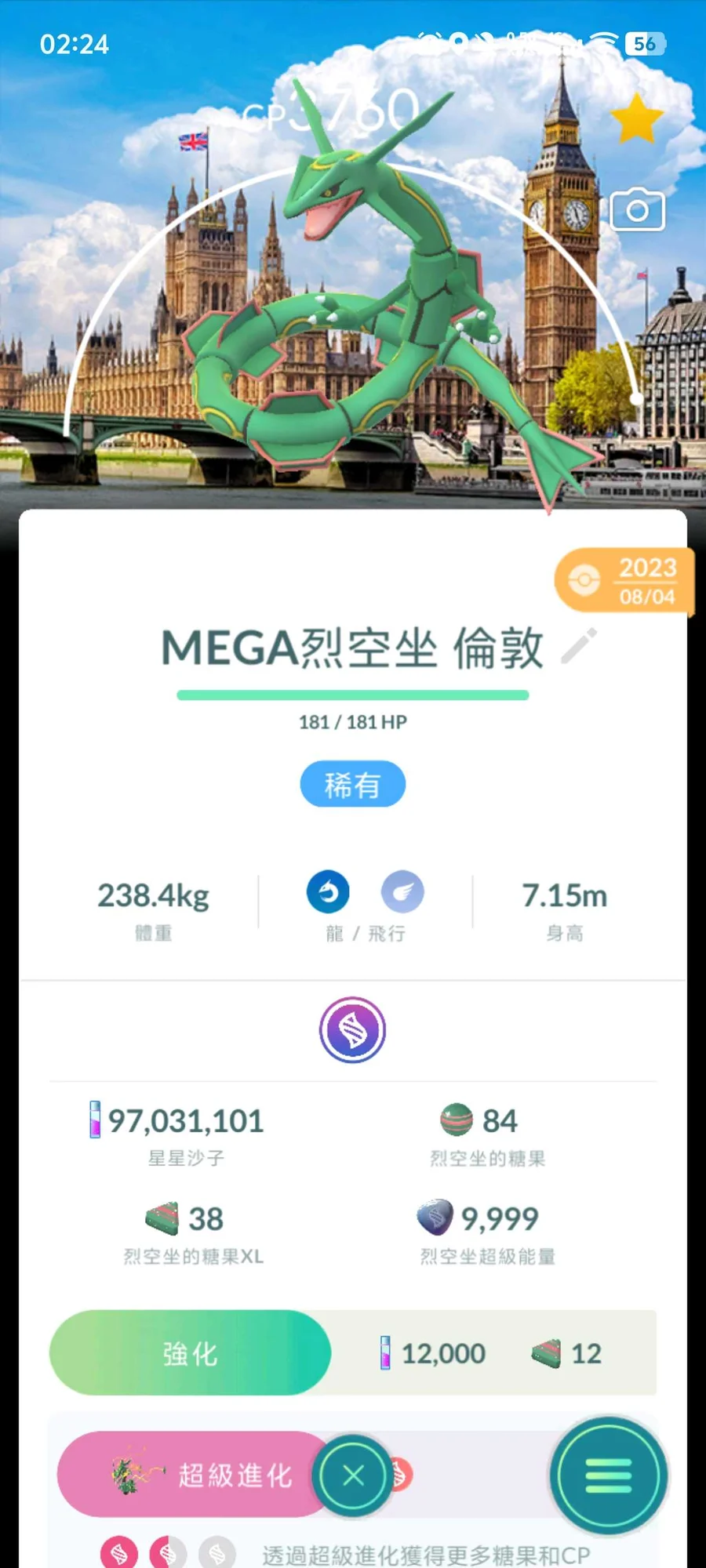Close the Pokémon detail screen

click(353, 1475)
